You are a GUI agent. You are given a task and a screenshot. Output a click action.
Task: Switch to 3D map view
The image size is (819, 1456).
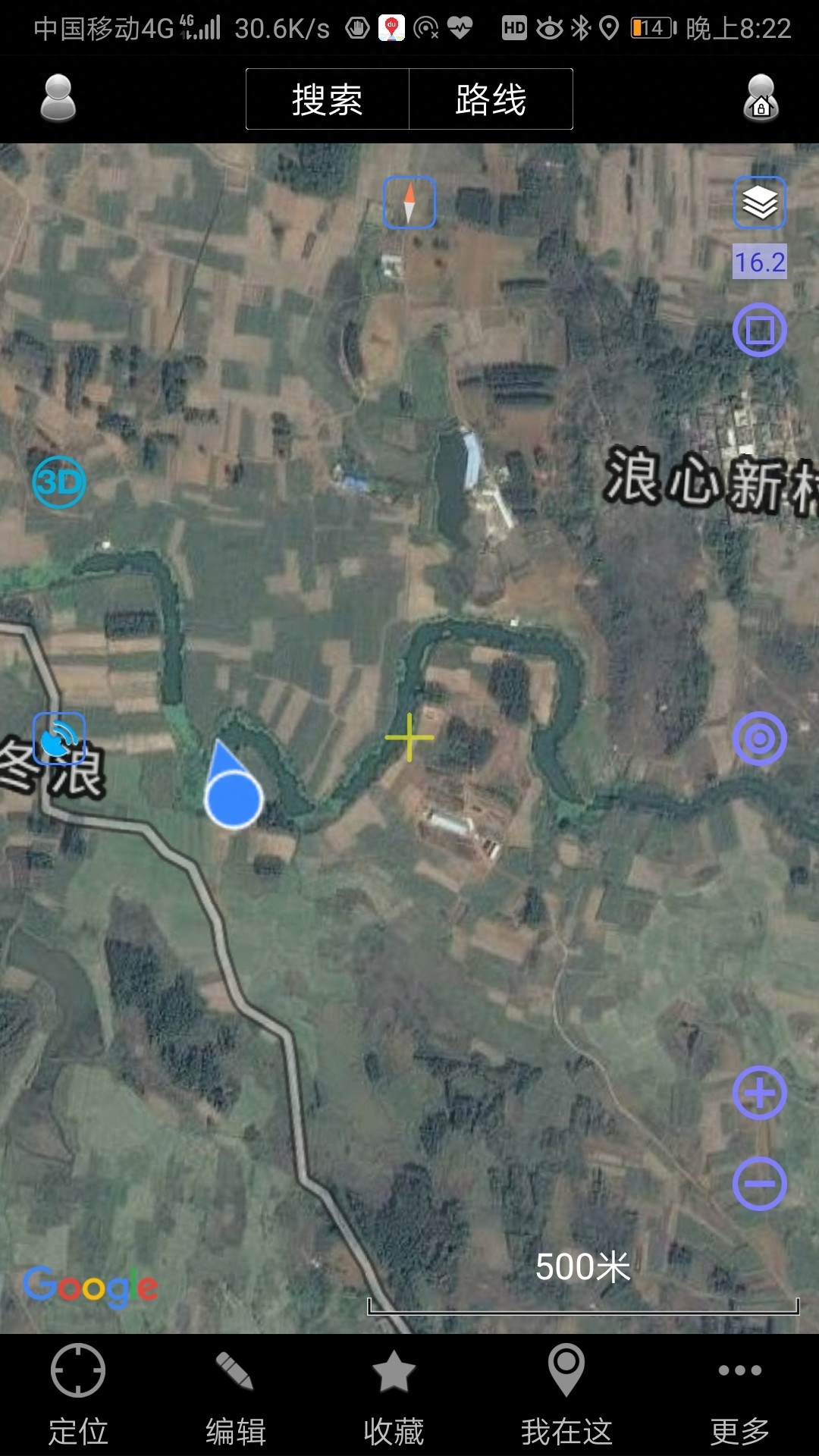point(58,482)
